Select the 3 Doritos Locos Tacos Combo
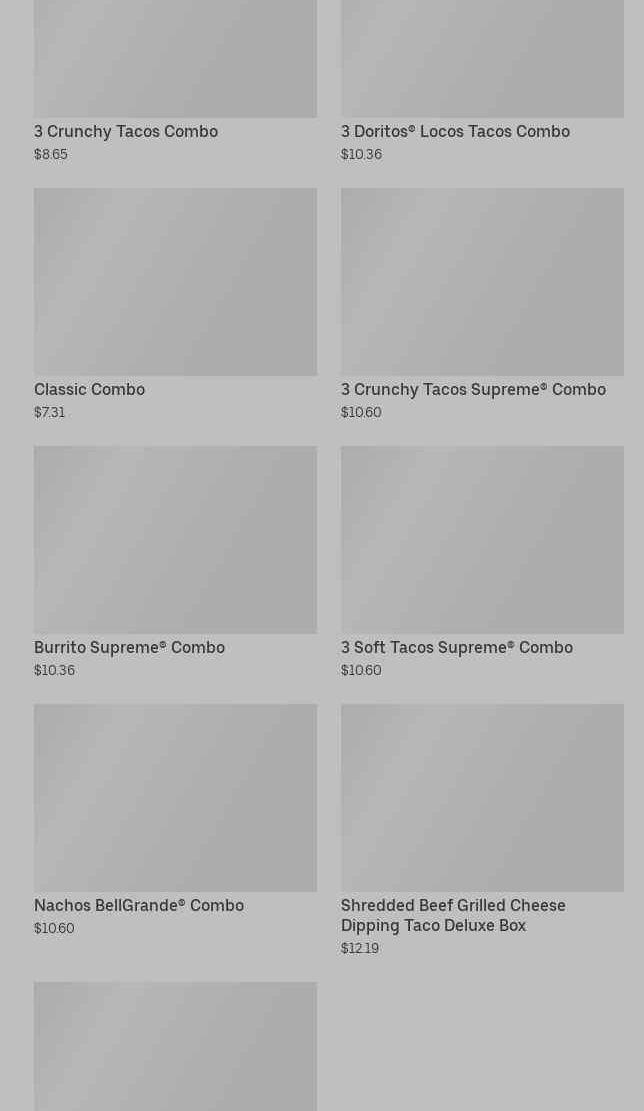 (x=482, y=81)
